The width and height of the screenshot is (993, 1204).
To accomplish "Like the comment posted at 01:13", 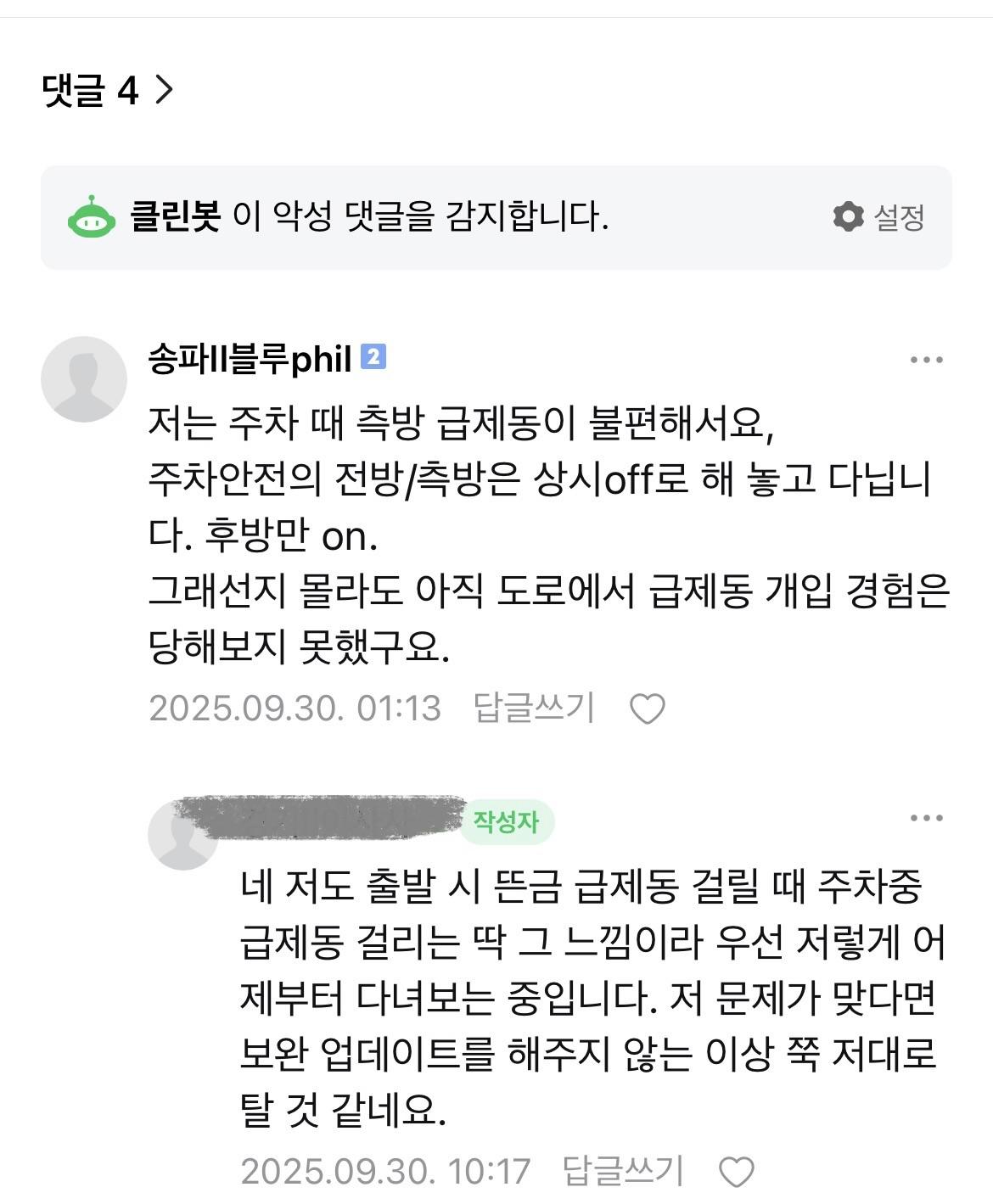I will (648, 708).
